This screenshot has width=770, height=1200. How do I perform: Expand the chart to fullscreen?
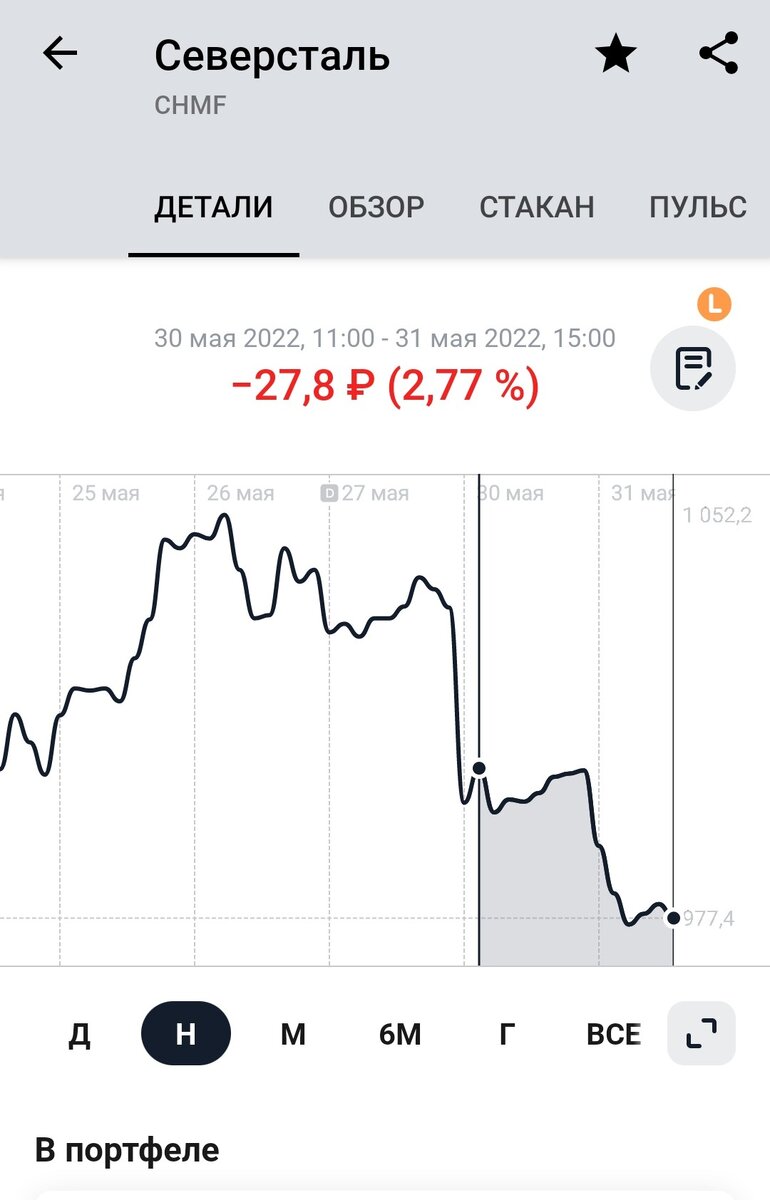coord(701,1034)
